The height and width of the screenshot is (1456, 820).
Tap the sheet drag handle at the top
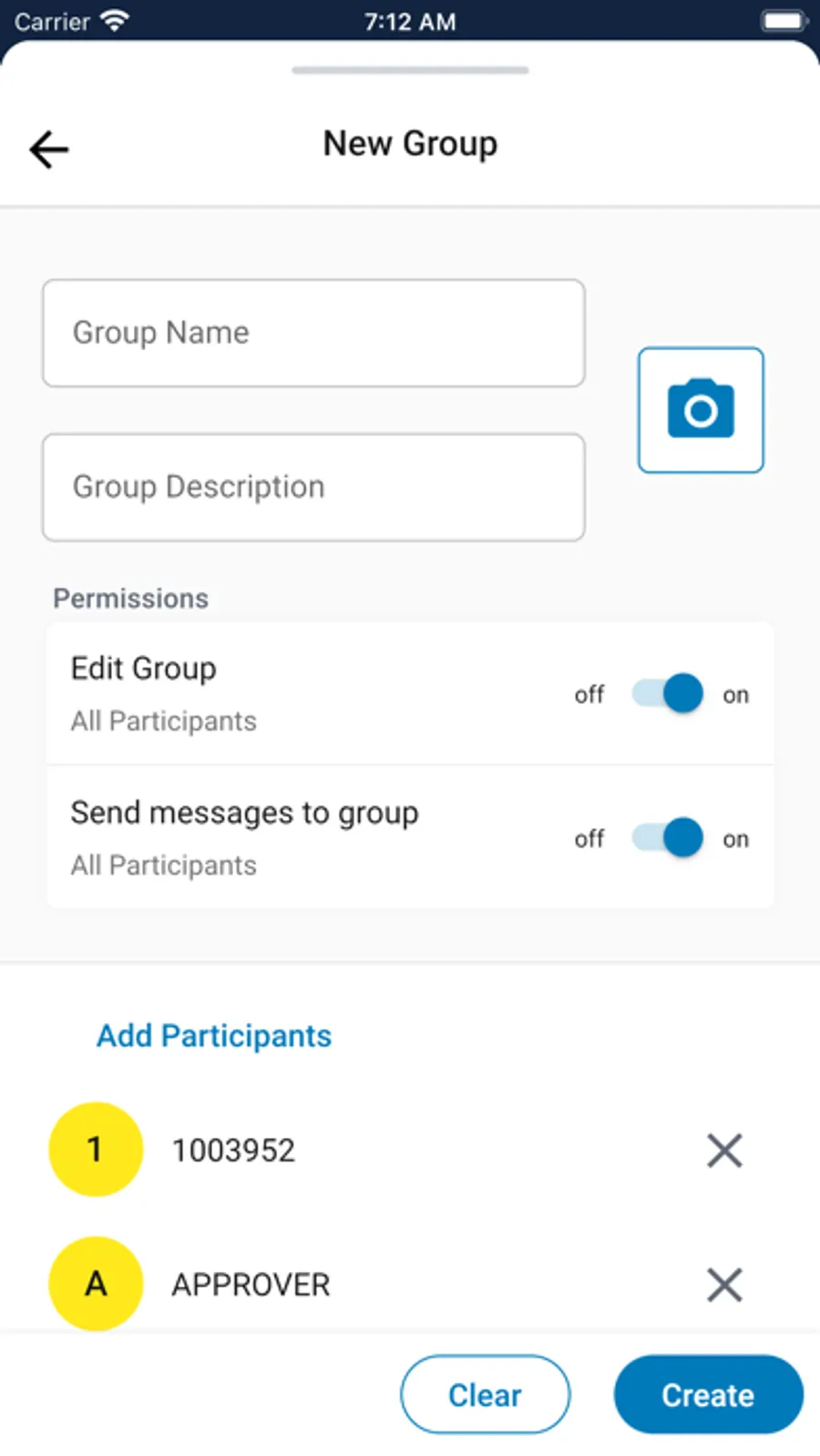409,70
